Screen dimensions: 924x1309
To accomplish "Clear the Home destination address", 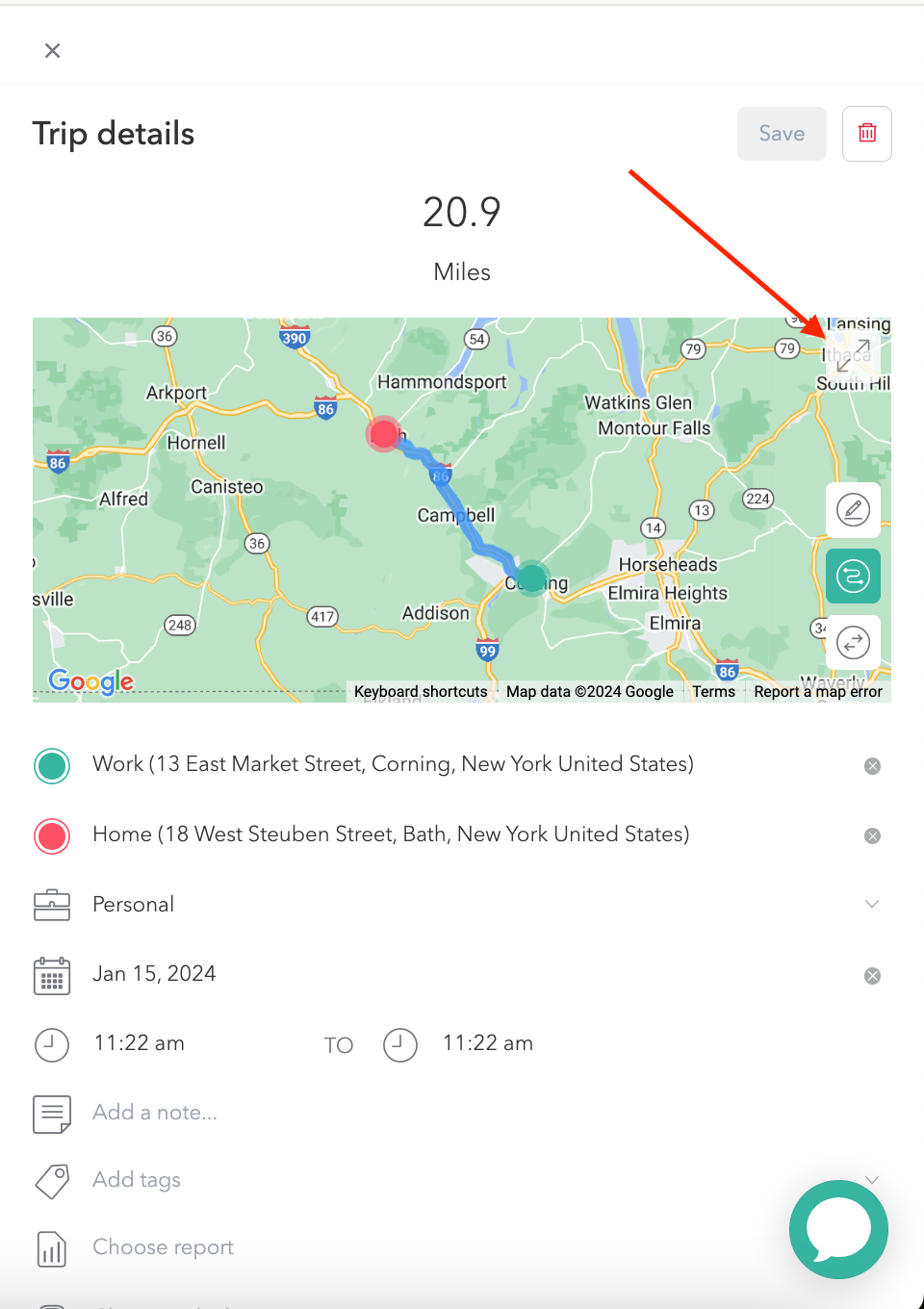I will [872, 836].
